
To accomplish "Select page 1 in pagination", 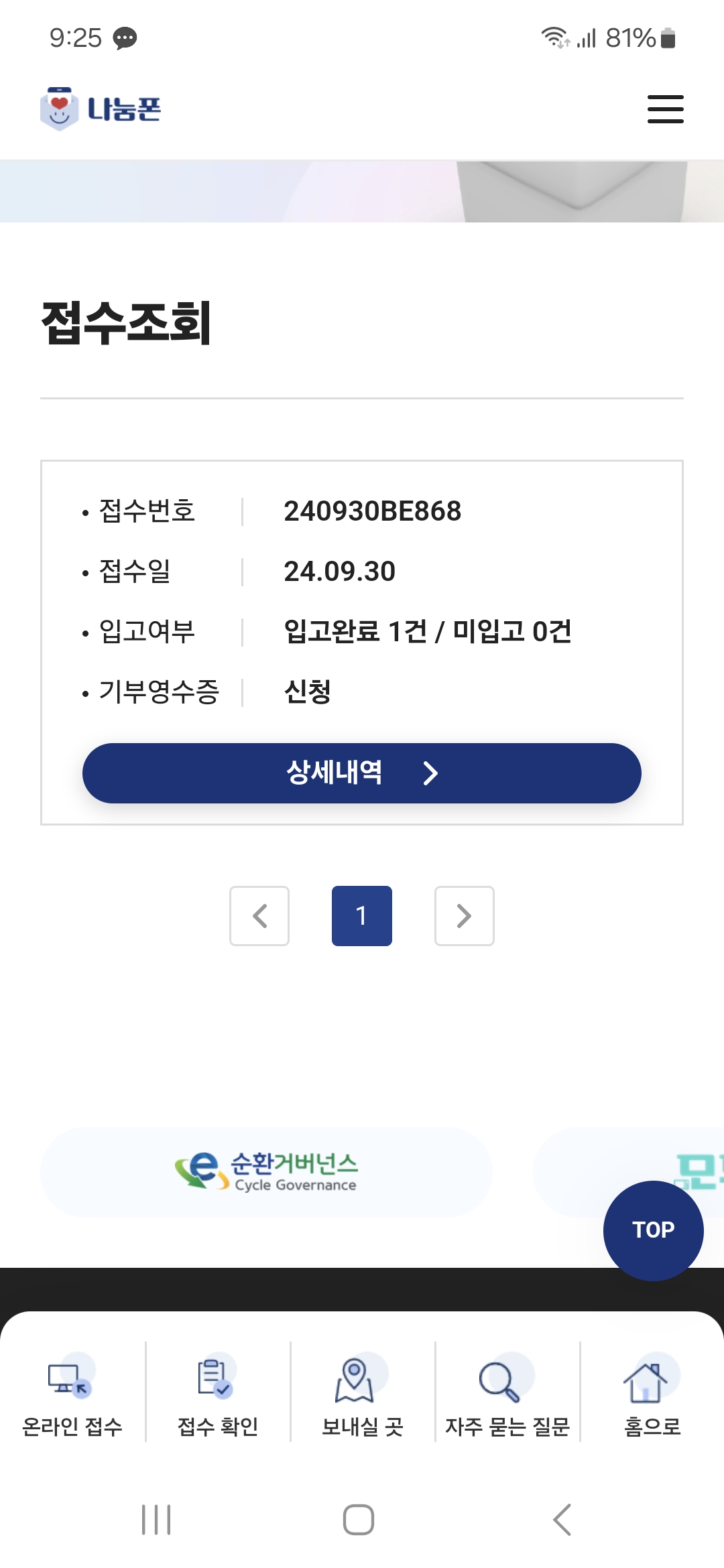I will coord(361,915).
